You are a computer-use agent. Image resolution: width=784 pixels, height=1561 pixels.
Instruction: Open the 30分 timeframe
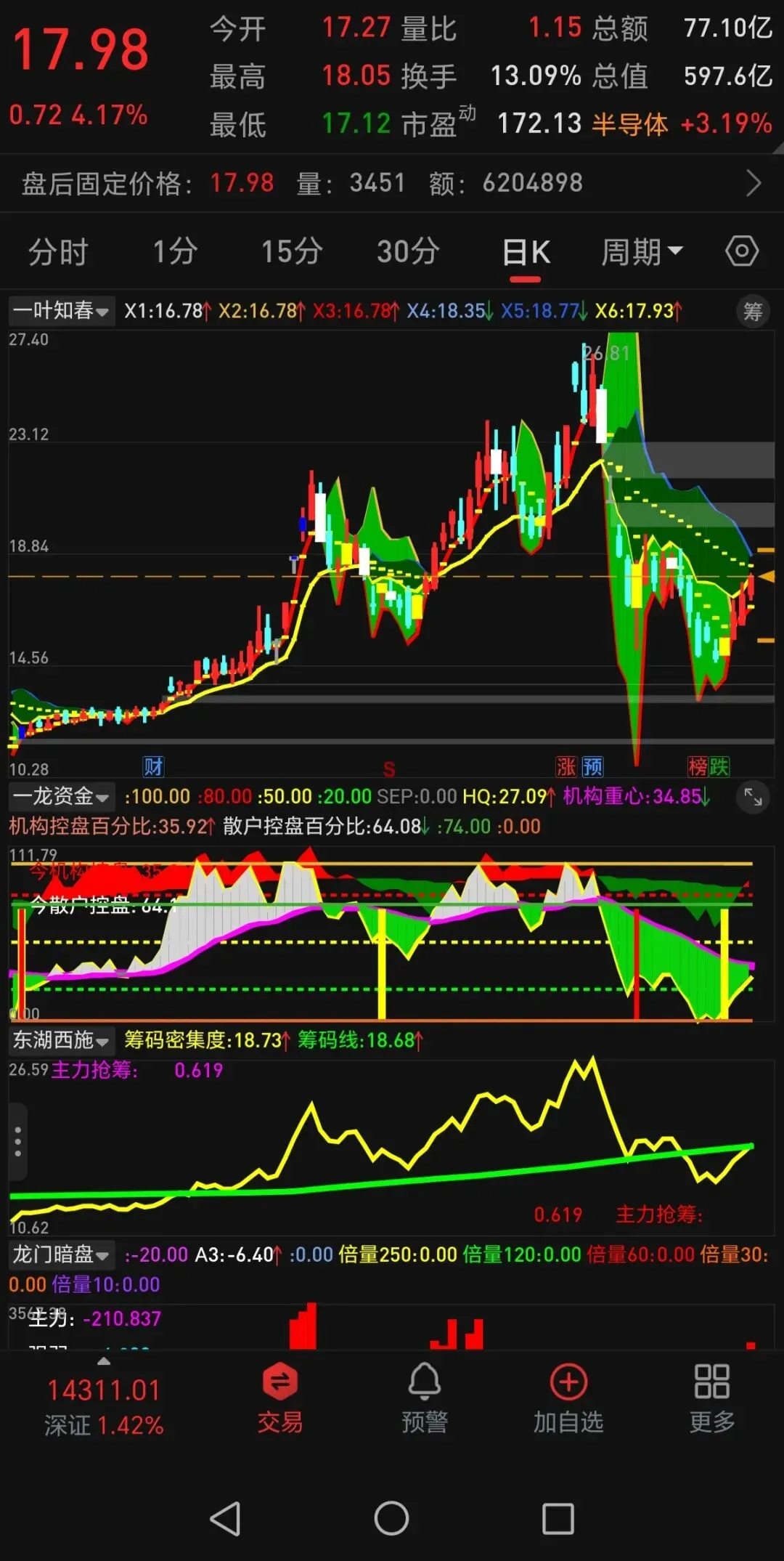coord(408,252)
